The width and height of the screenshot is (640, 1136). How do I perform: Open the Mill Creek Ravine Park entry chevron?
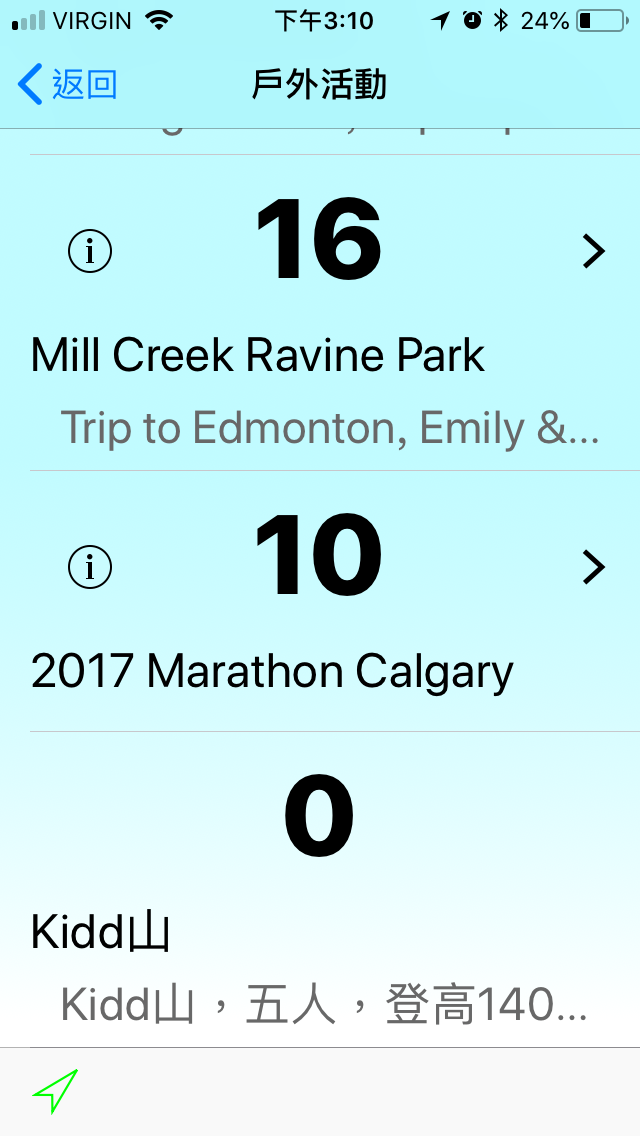coord(594,251)
